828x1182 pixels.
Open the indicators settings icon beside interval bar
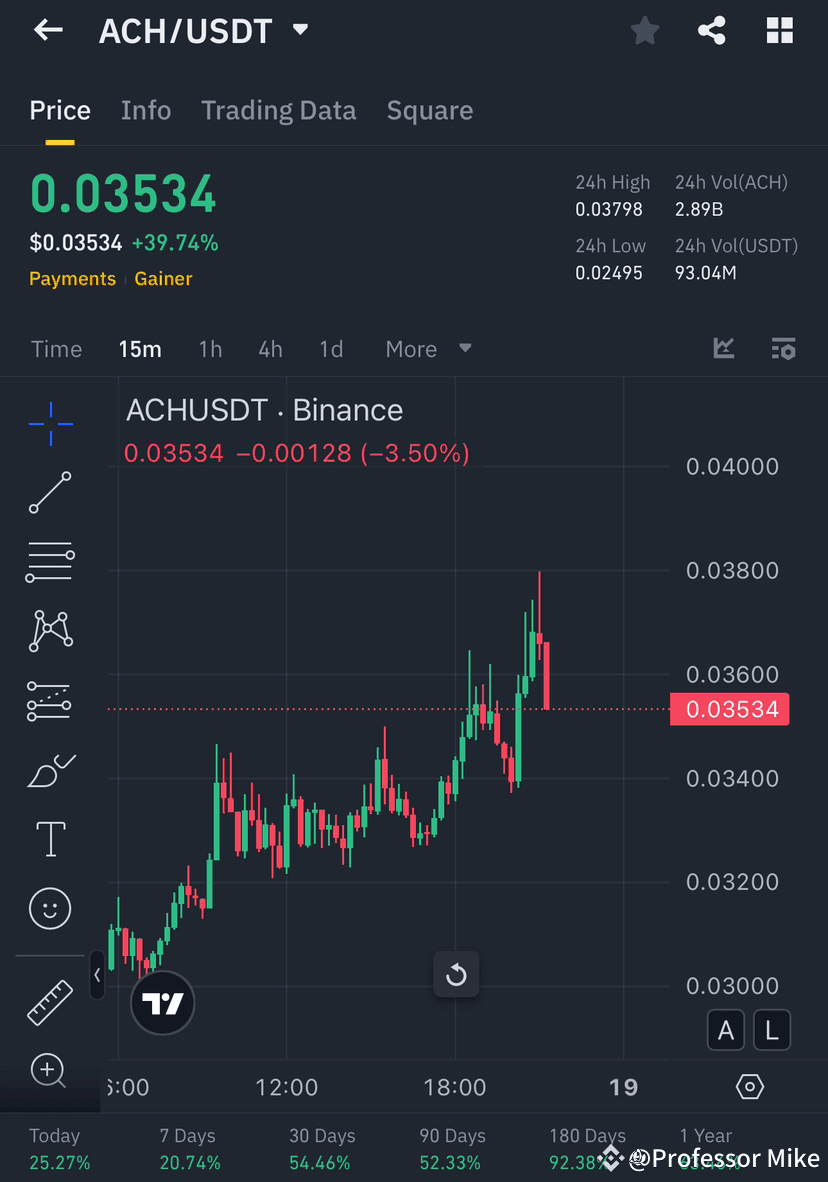click(784, 349)
